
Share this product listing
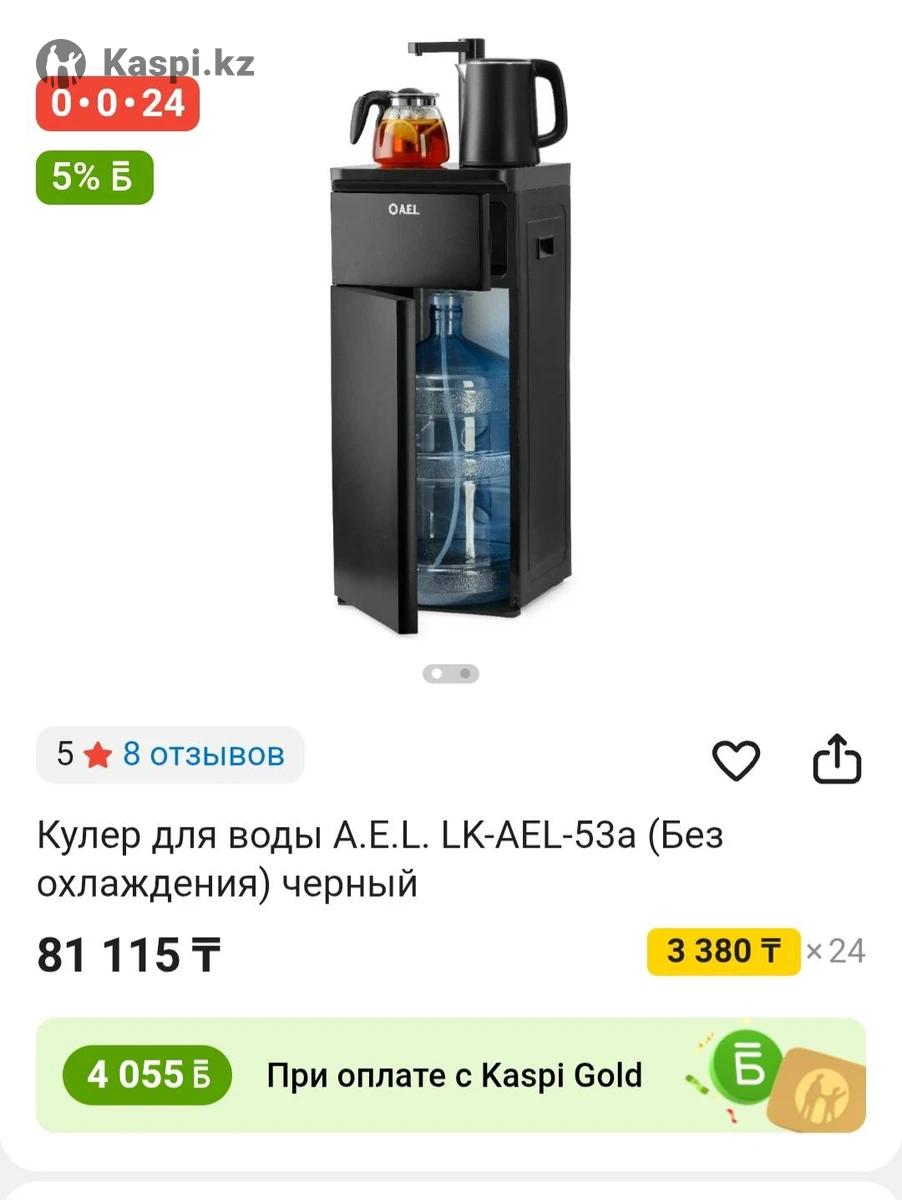click(x=836, y=760)
